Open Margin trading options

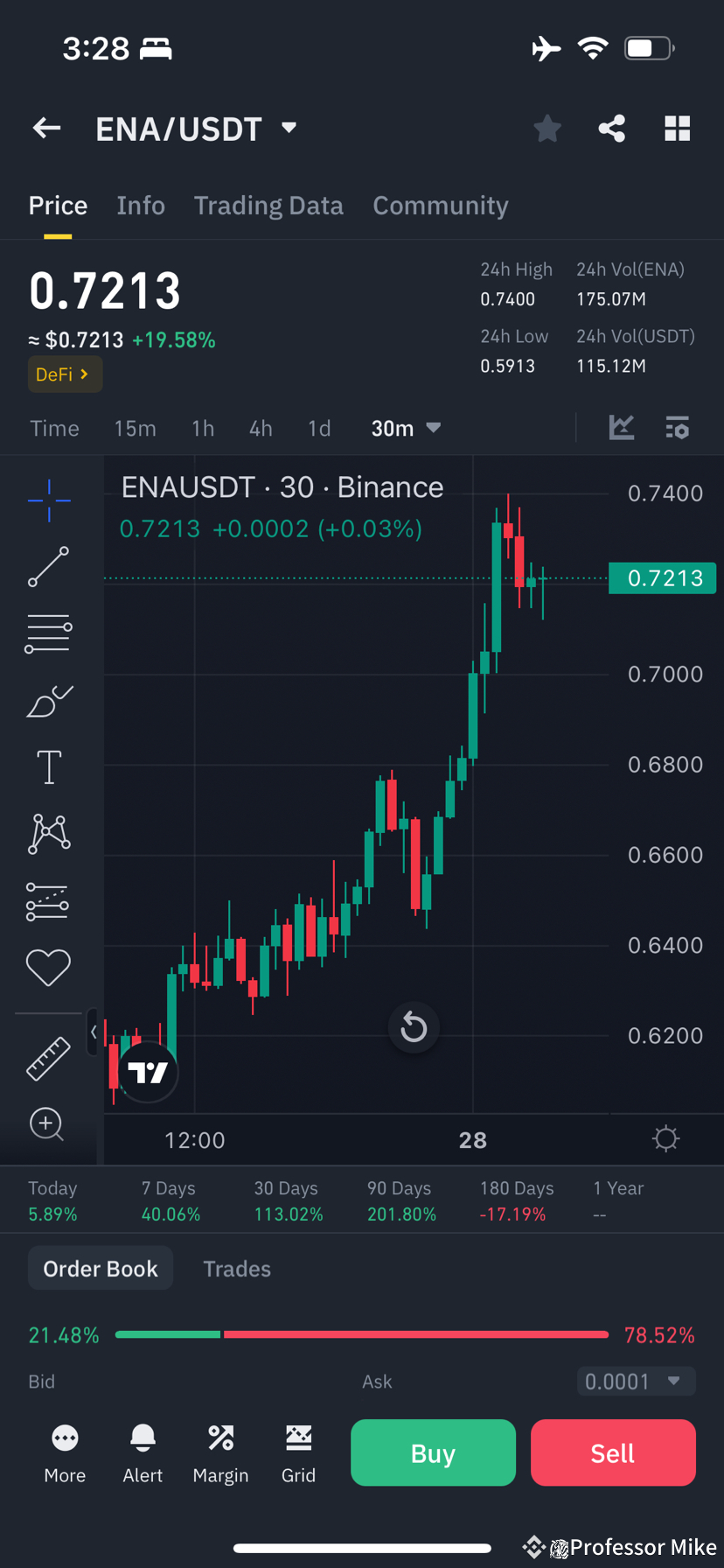coord(220,1450)
